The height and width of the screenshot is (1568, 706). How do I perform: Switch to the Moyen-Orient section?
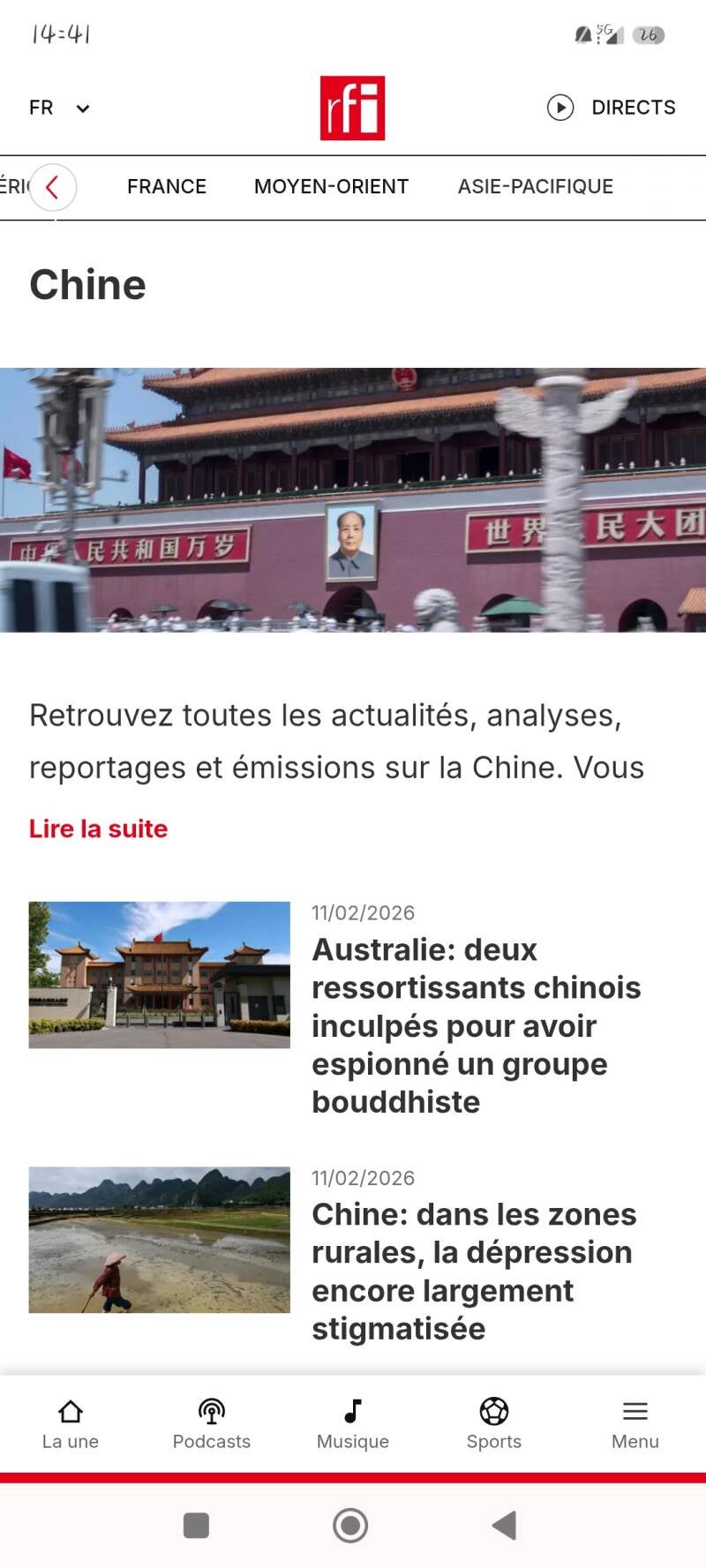click(331, 187)
